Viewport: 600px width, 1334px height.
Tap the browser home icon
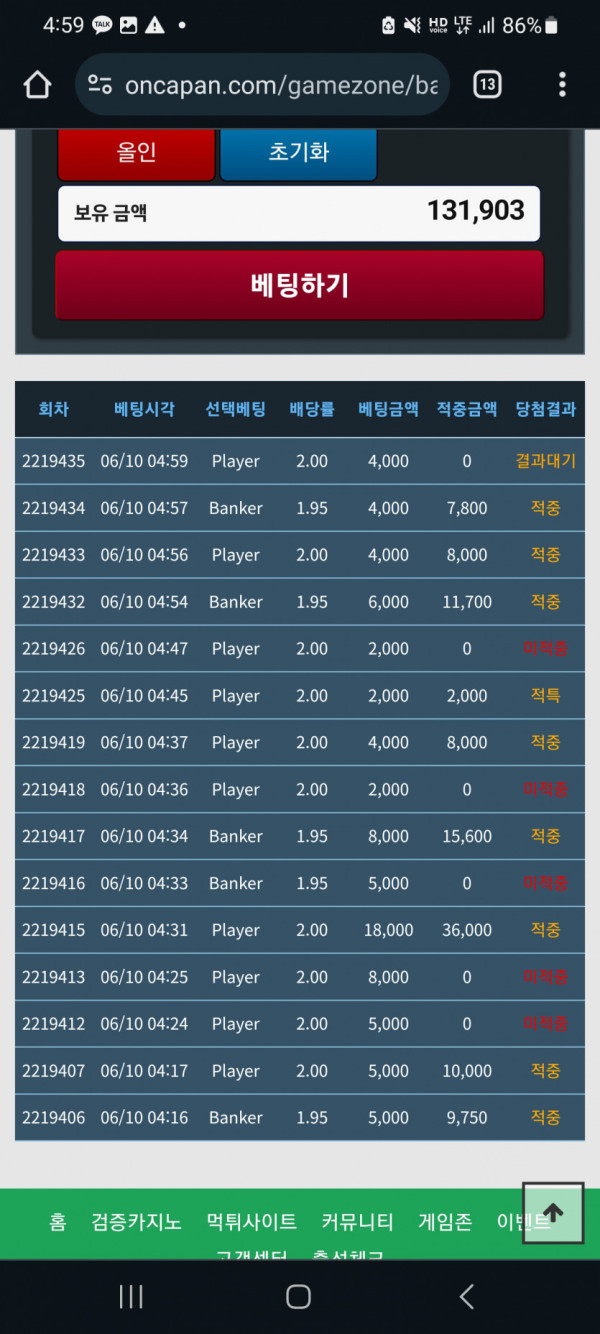(x=37, y=85)
